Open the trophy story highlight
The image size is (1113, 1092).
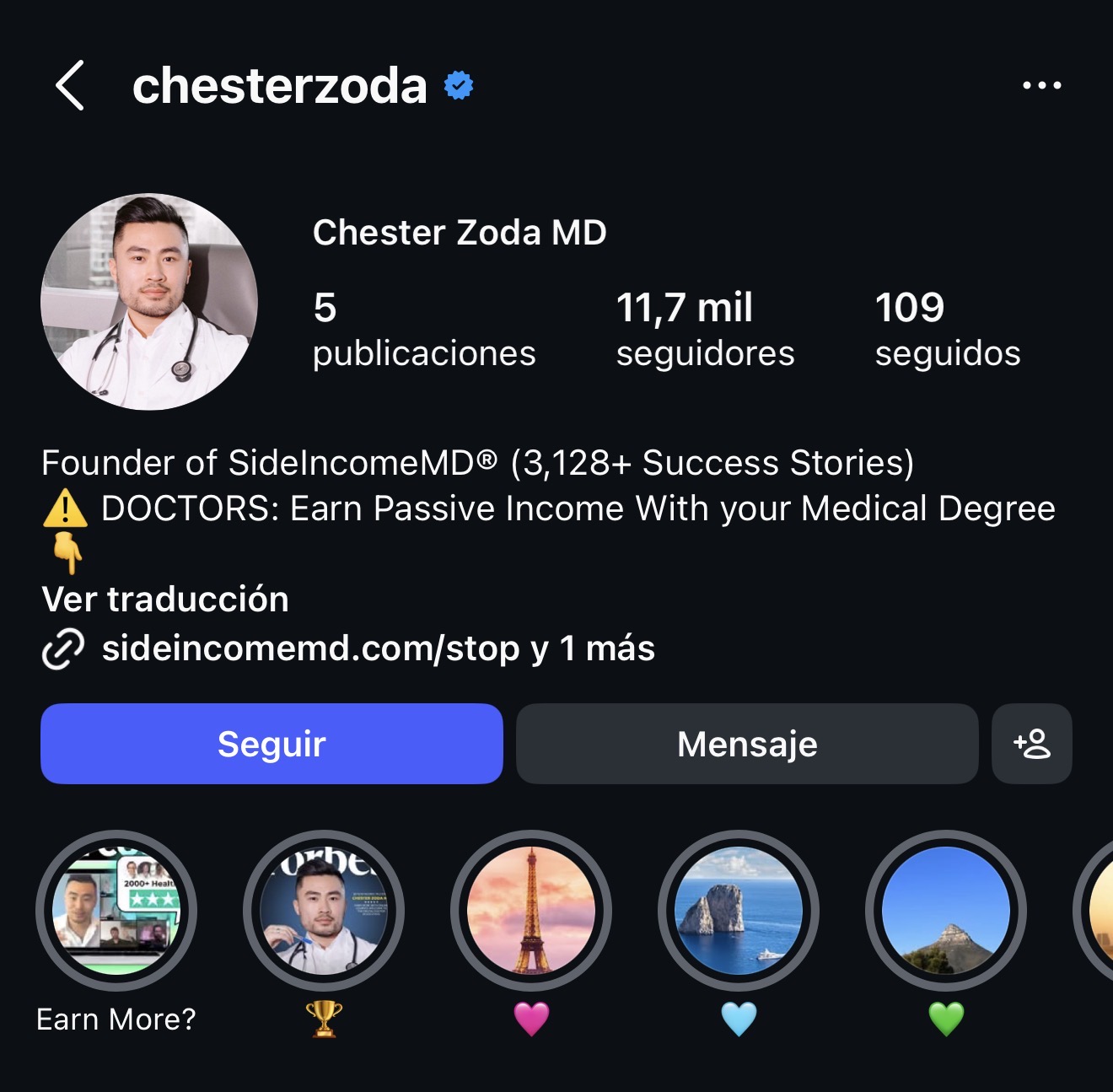(324, 911)
